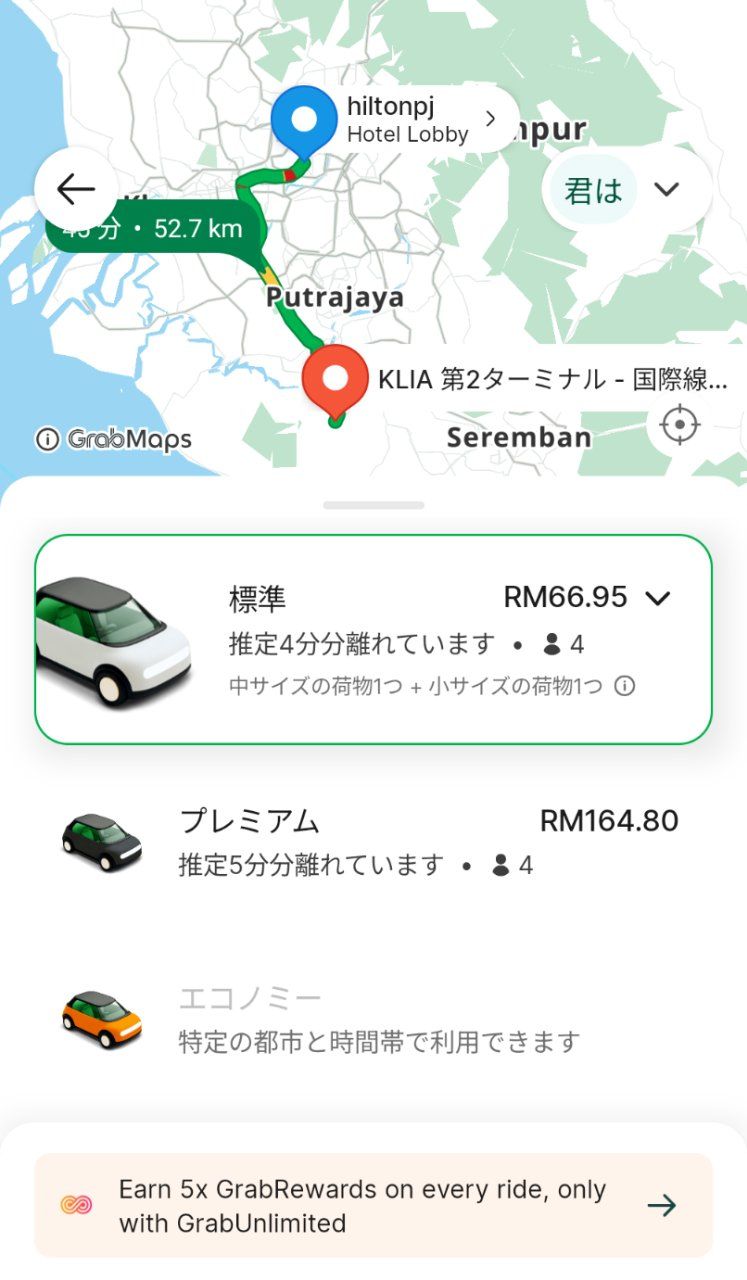Open the GrabMaps info icon
The width and height of the screenshot is (747, 1280).
click(47, 439)
